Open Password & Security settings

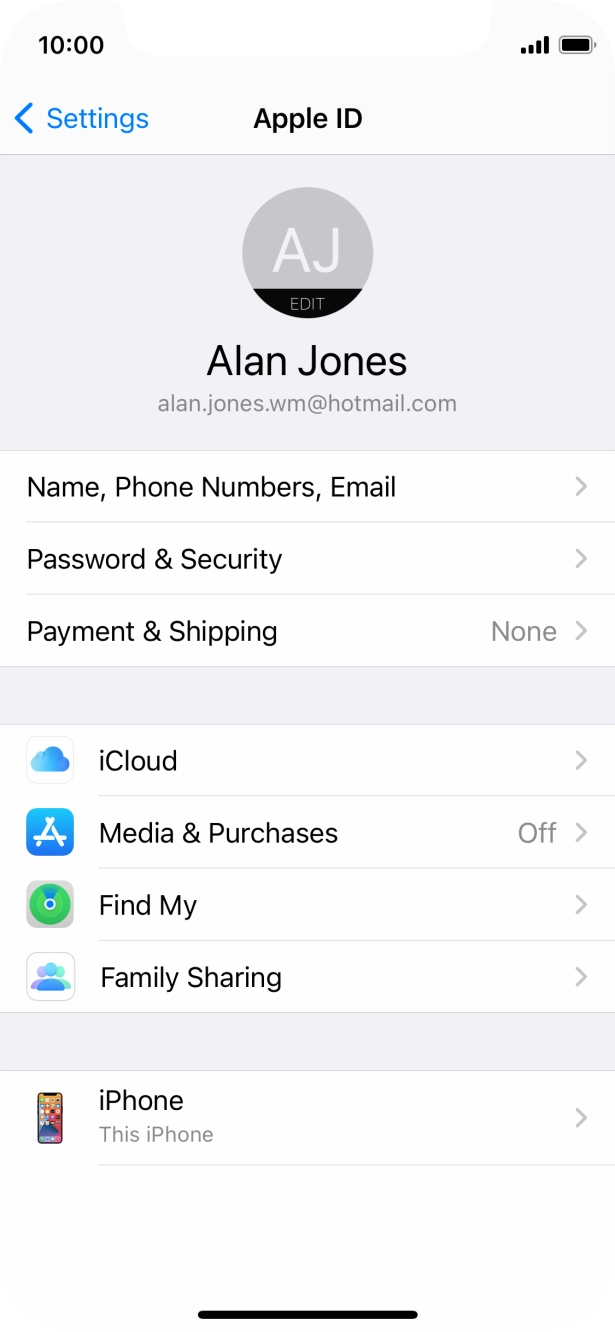(307, 559)
